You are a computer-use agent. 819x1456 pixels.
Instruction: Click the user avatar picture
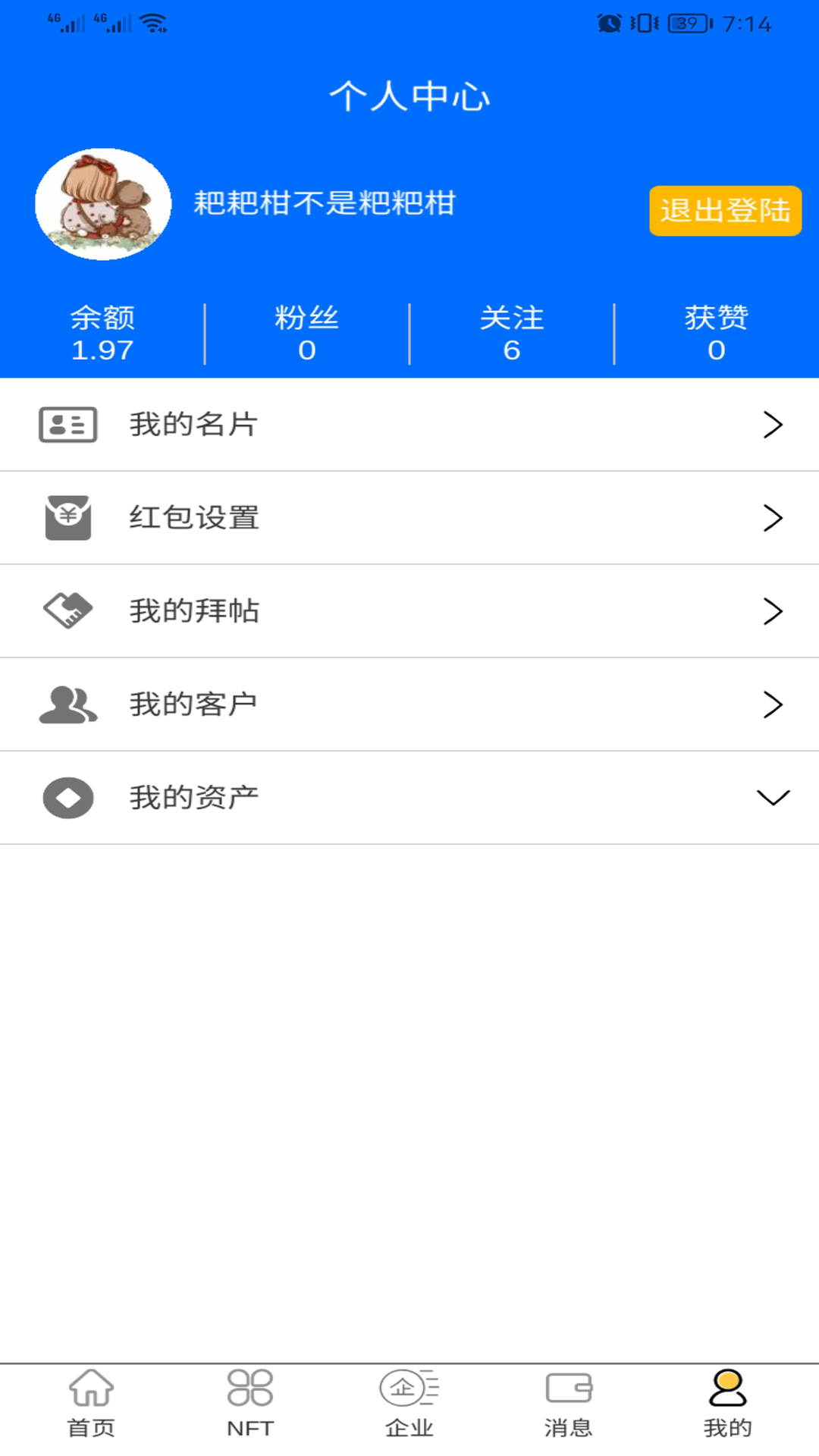point(102,202)
